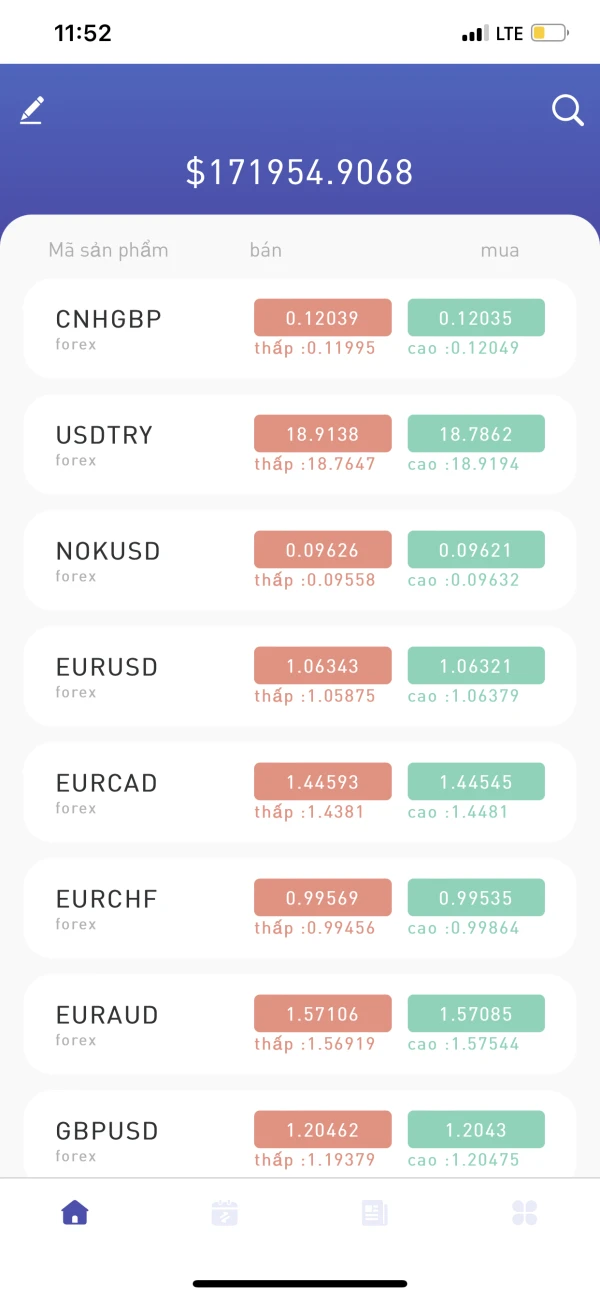
Task: Select EURUSD buy price 1.06321
Action: pyautogui.click(x=476, y=666)
